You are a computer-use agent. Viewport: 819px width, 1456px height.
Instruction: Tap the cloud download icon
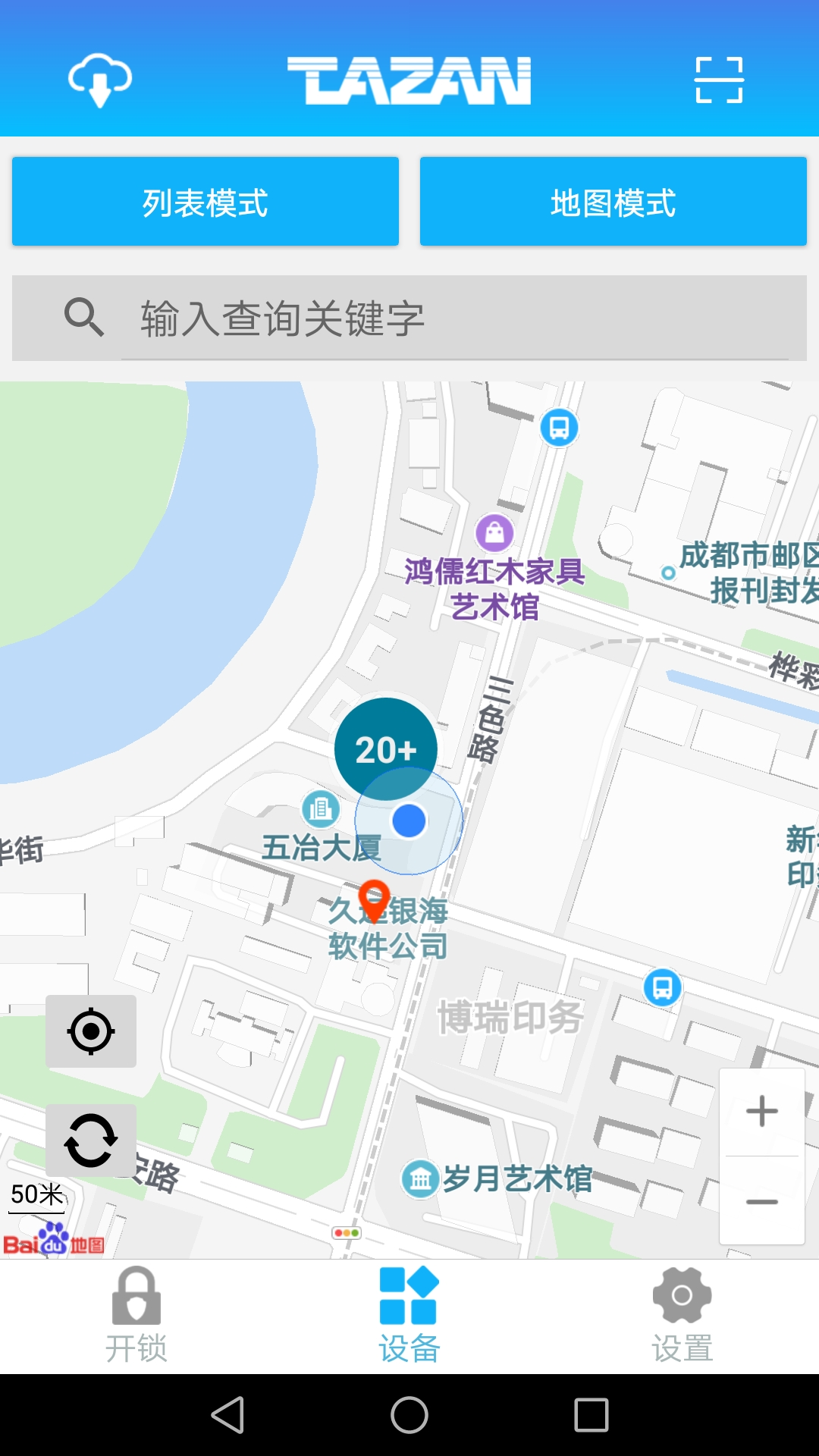coord(101,82)
